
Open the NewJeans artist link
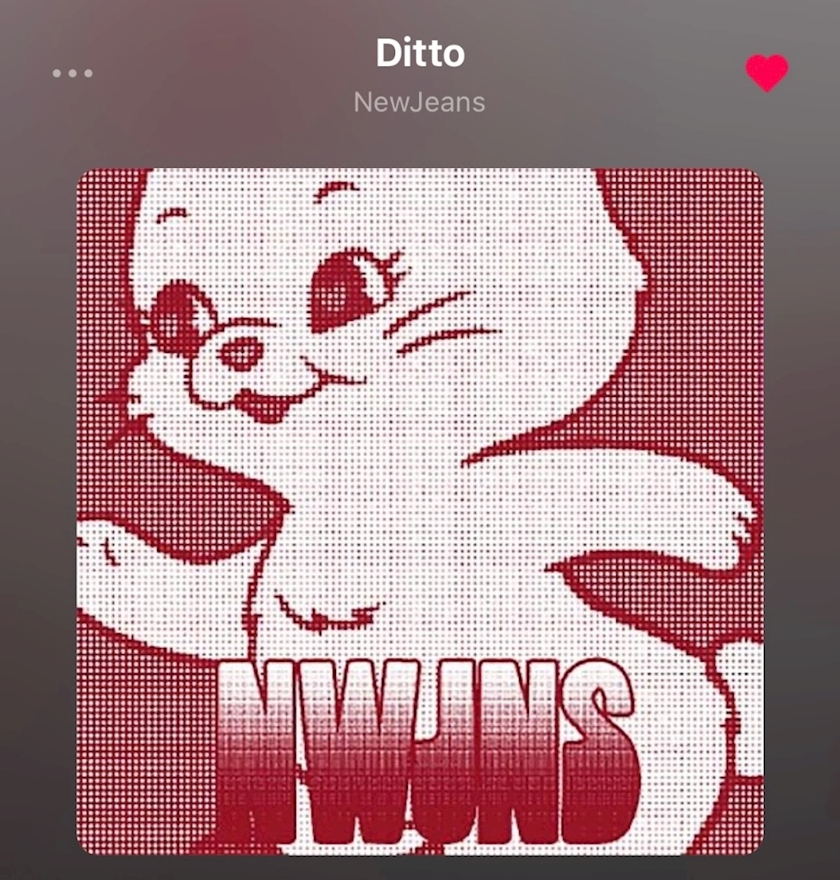coord(419,102)
